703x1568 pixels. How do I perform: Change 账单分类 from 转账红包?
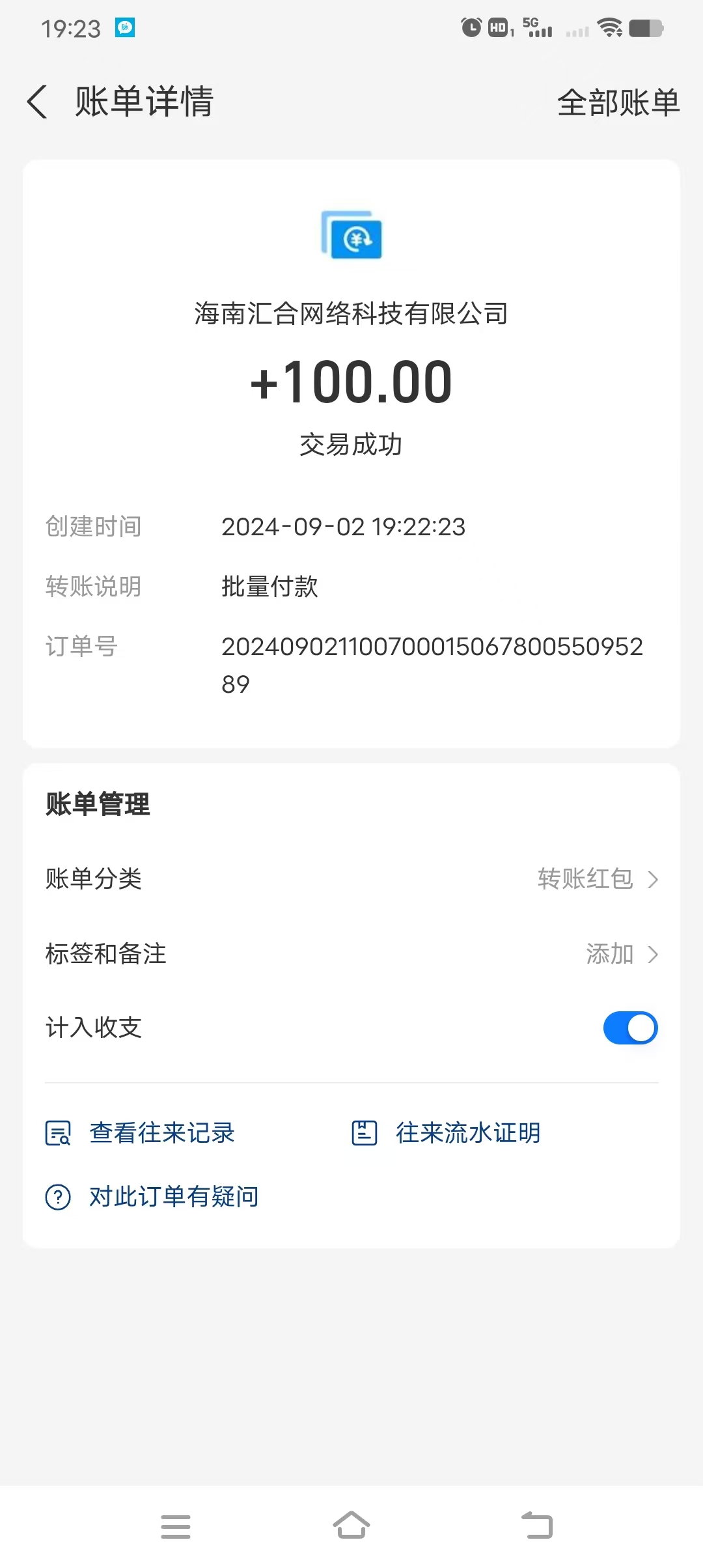click(351, 879)
